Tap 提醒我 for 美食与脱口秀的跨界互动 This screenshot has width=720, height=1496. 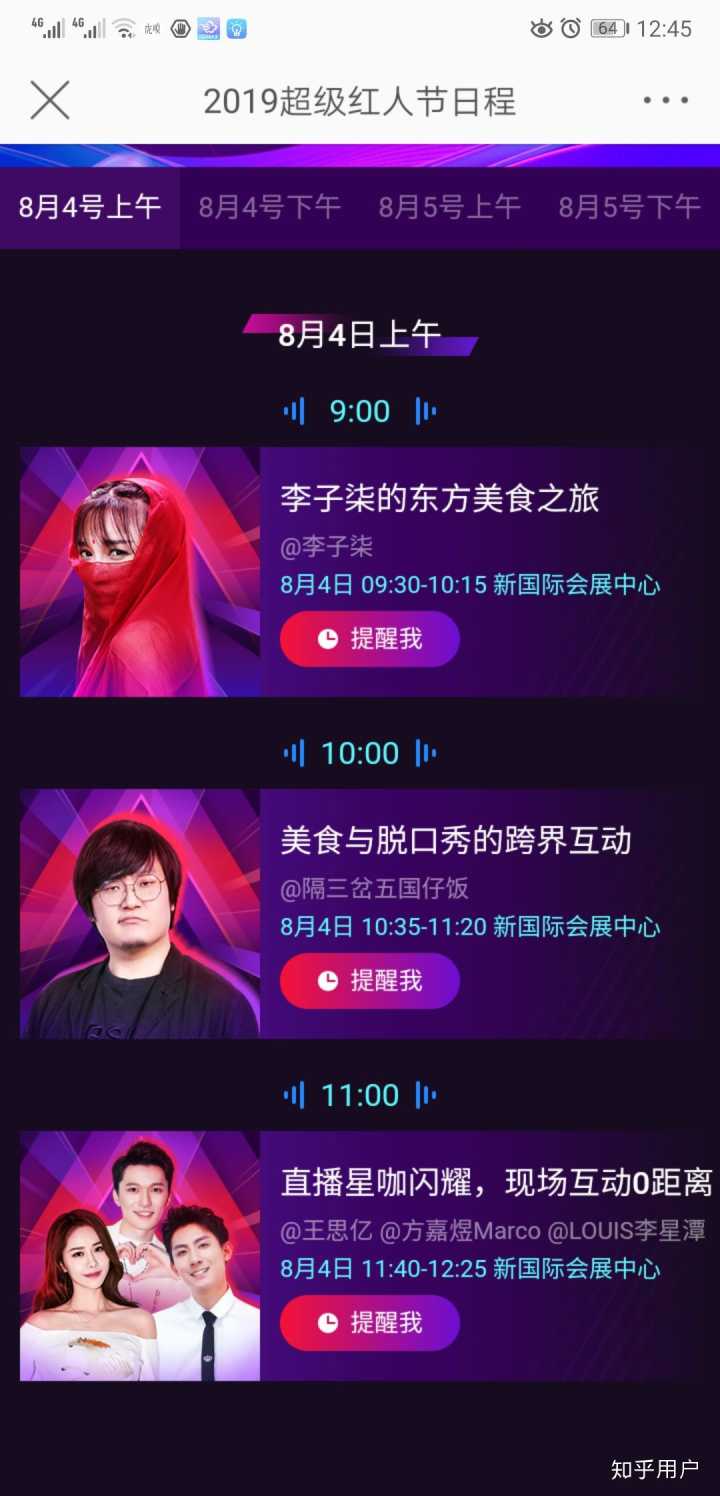pyautogui.click(x=370, y=981)
